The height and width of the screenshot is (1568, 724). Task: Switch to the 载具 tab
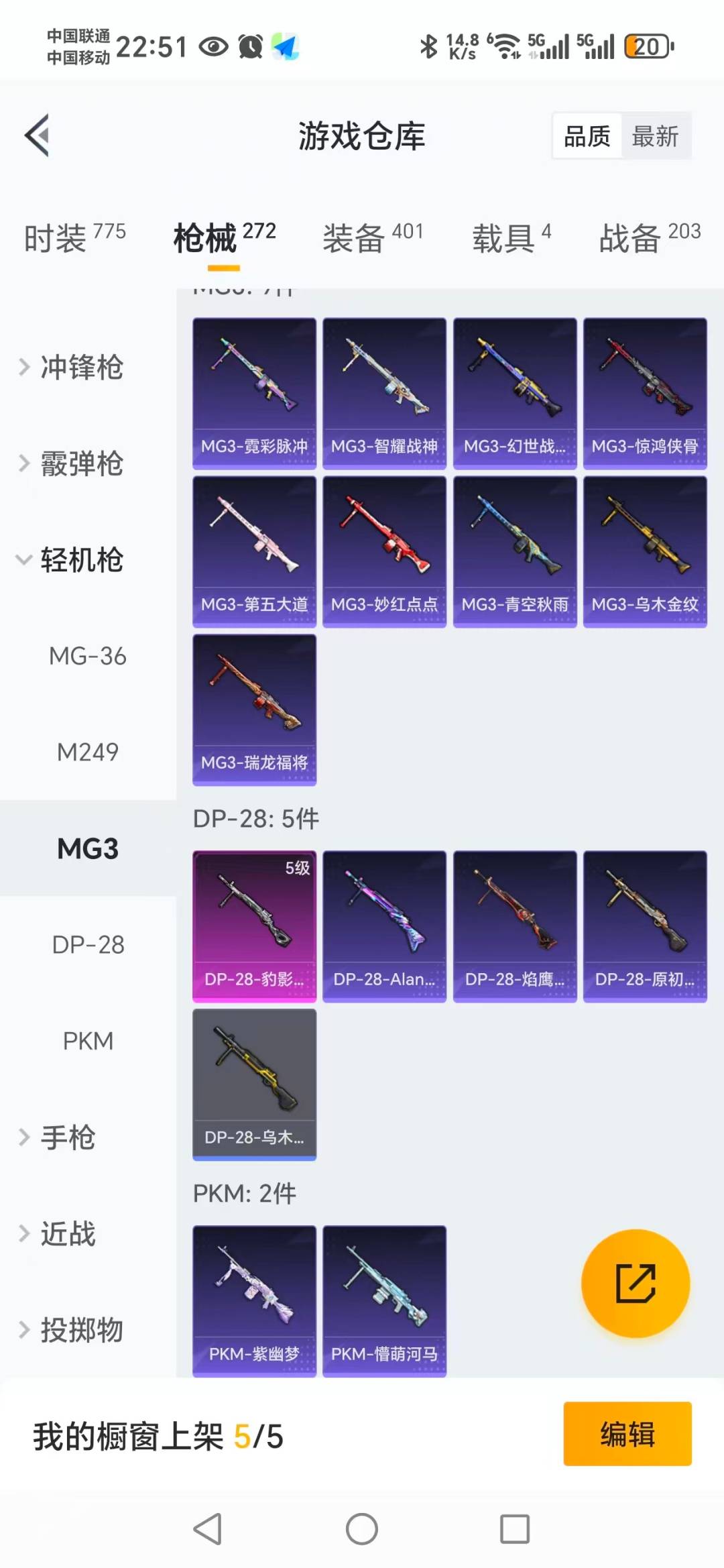click(x=511, y=237)
